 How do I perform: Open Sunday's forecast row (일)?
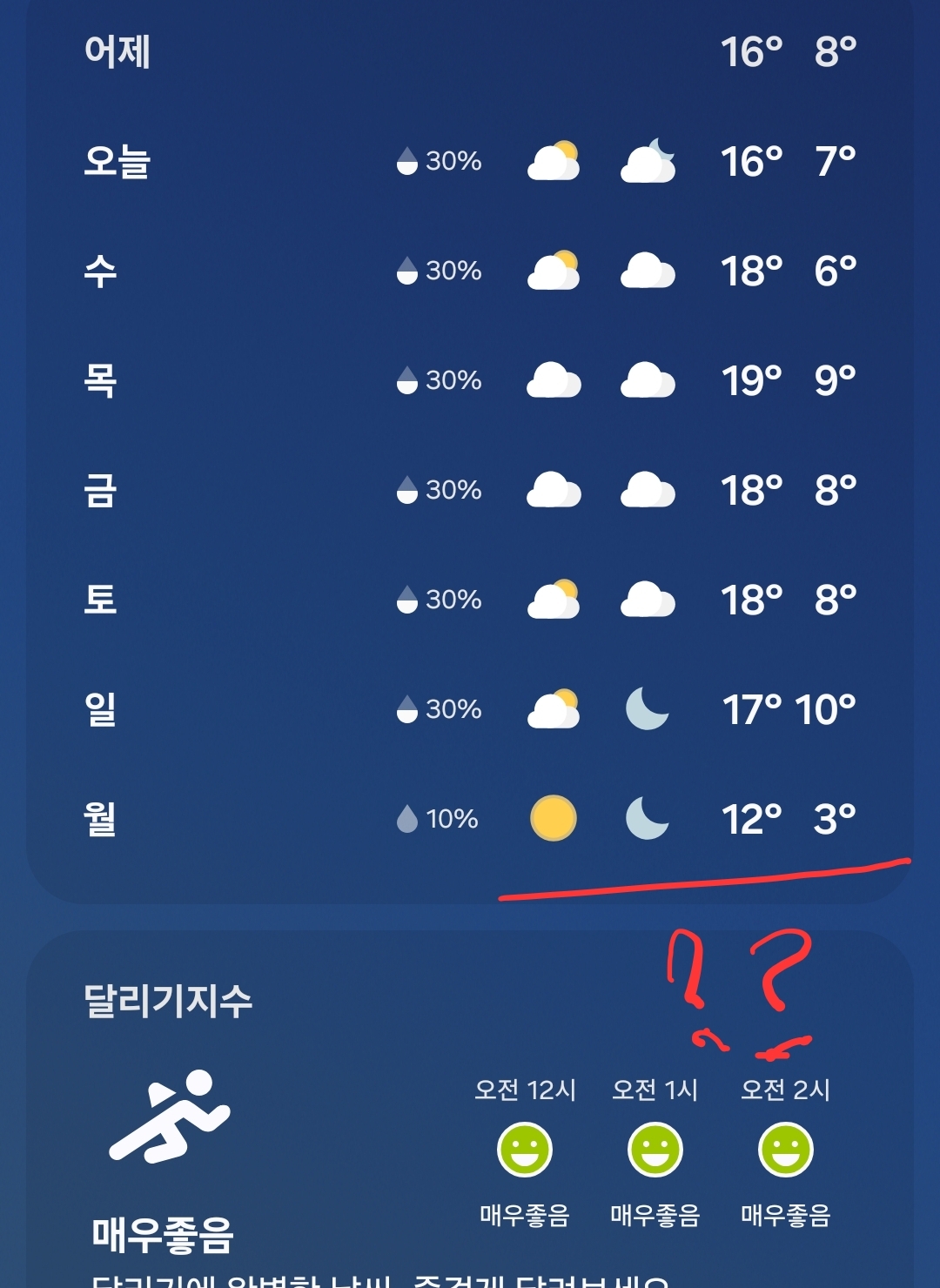470,710
